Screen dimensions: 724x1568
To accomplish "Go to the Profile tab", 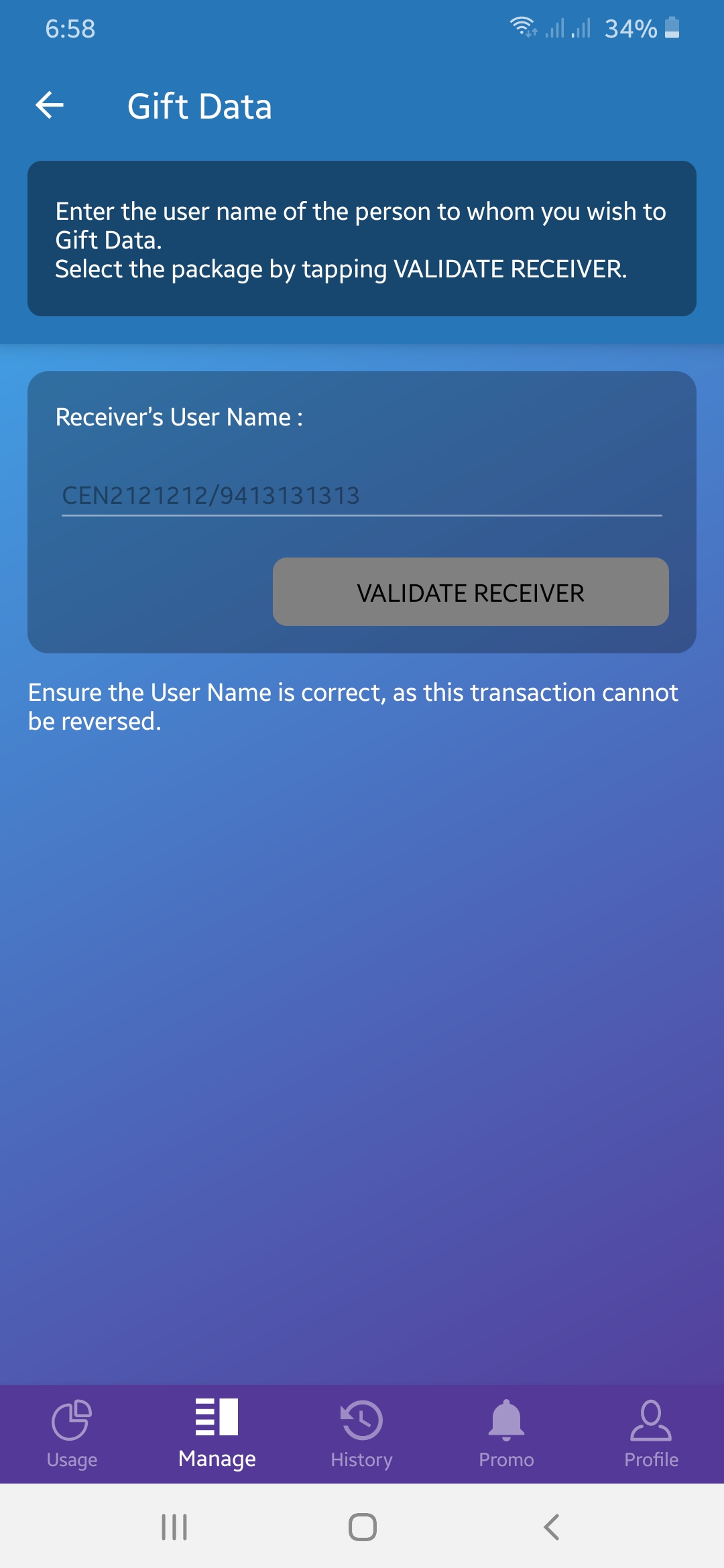I will pyautogui.click(x=651, y=1434).
